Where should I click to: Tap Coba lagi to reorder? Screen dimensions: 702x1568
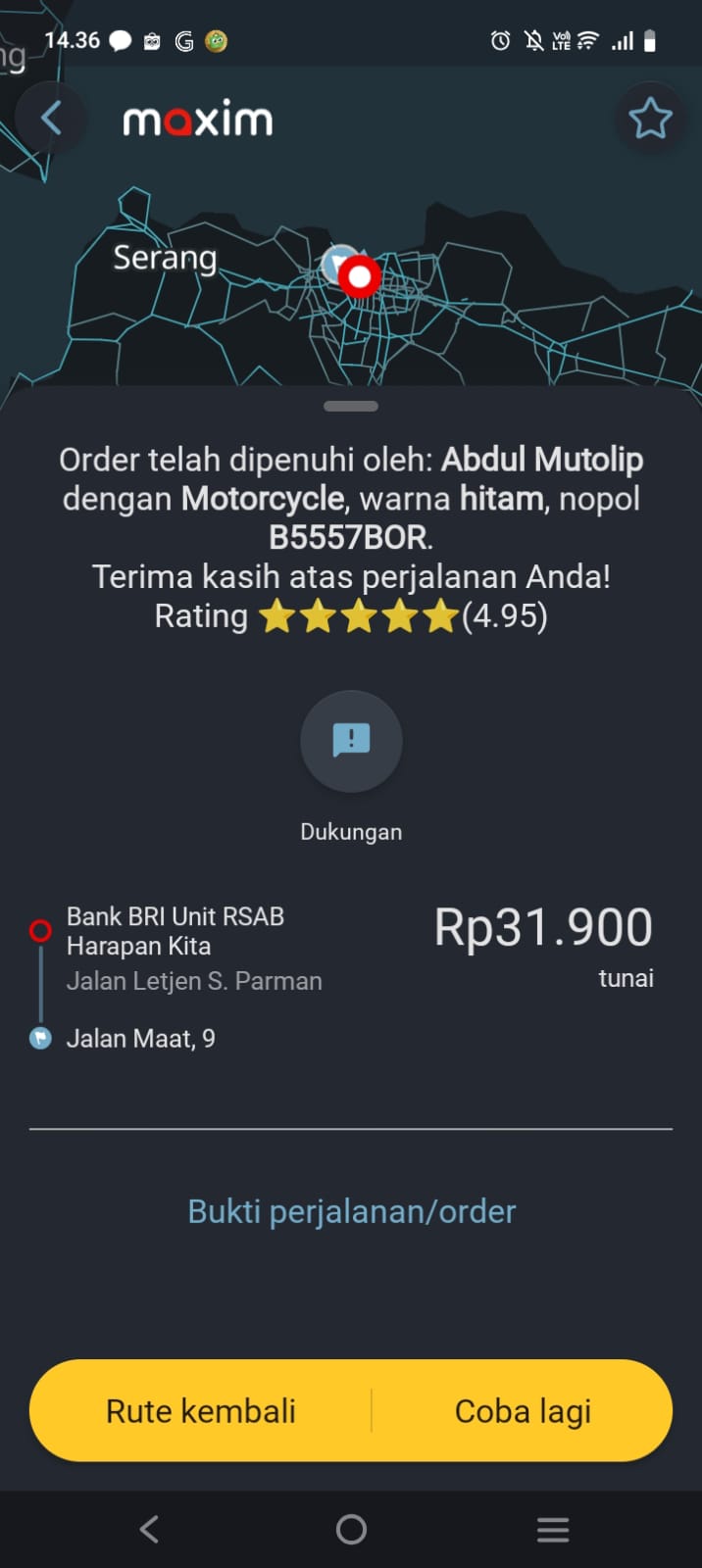tap(523, 1411)
